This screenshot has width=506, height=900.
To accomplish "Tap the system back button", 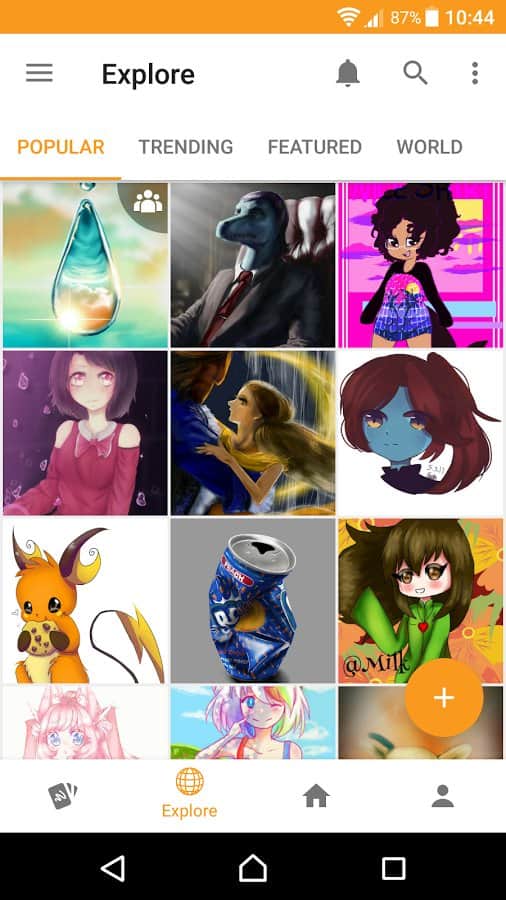I will click(113, 868).
